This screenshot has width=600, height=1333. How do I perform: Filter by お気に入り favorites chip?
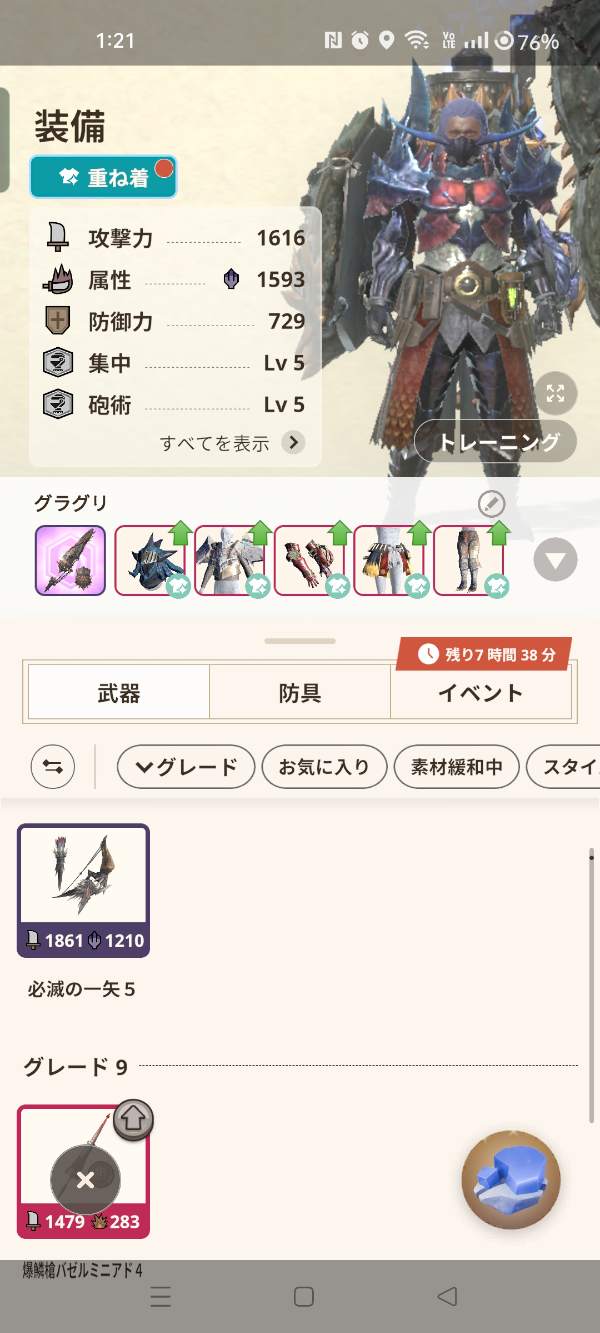coord(323,767)
